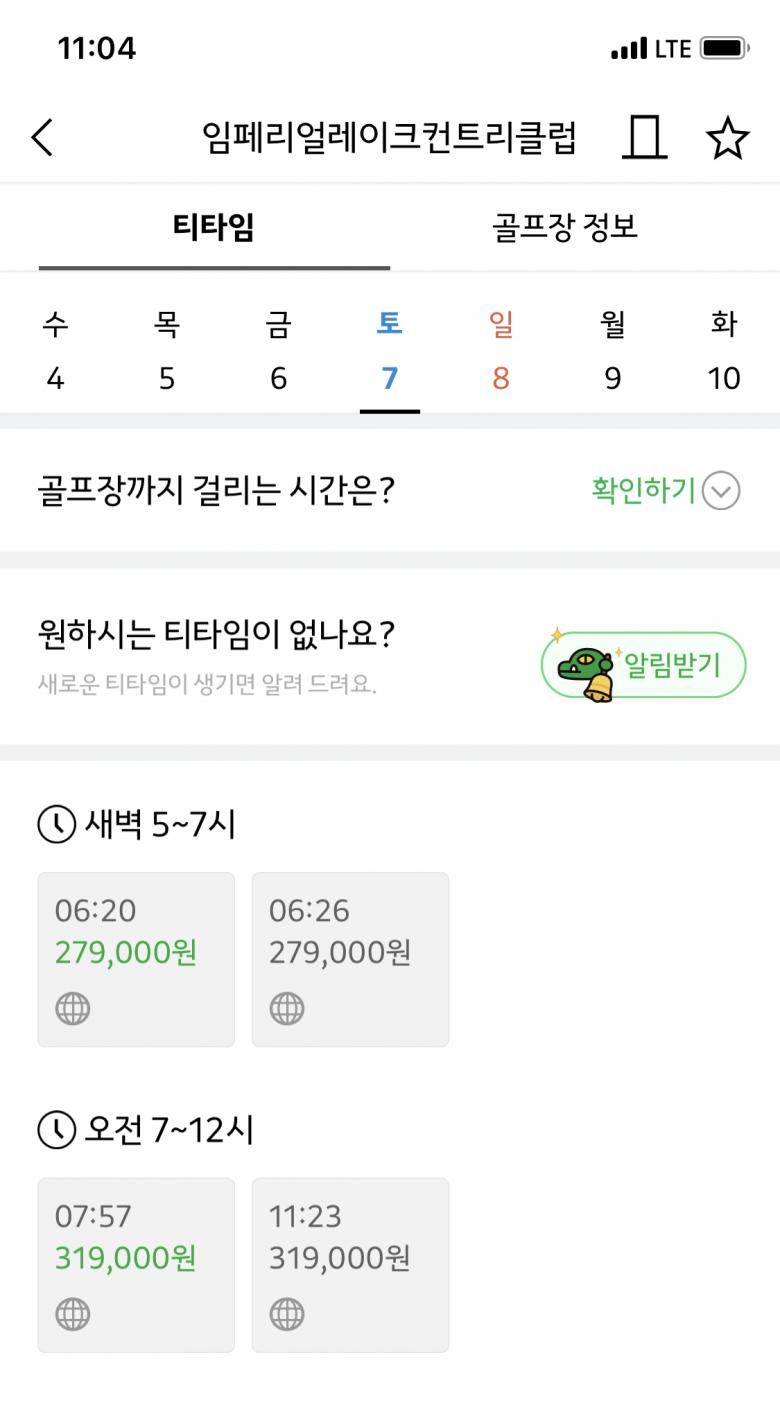Tap the 알림받기 button
This screenshot has width=780, height=1407.
pos(644,665)
